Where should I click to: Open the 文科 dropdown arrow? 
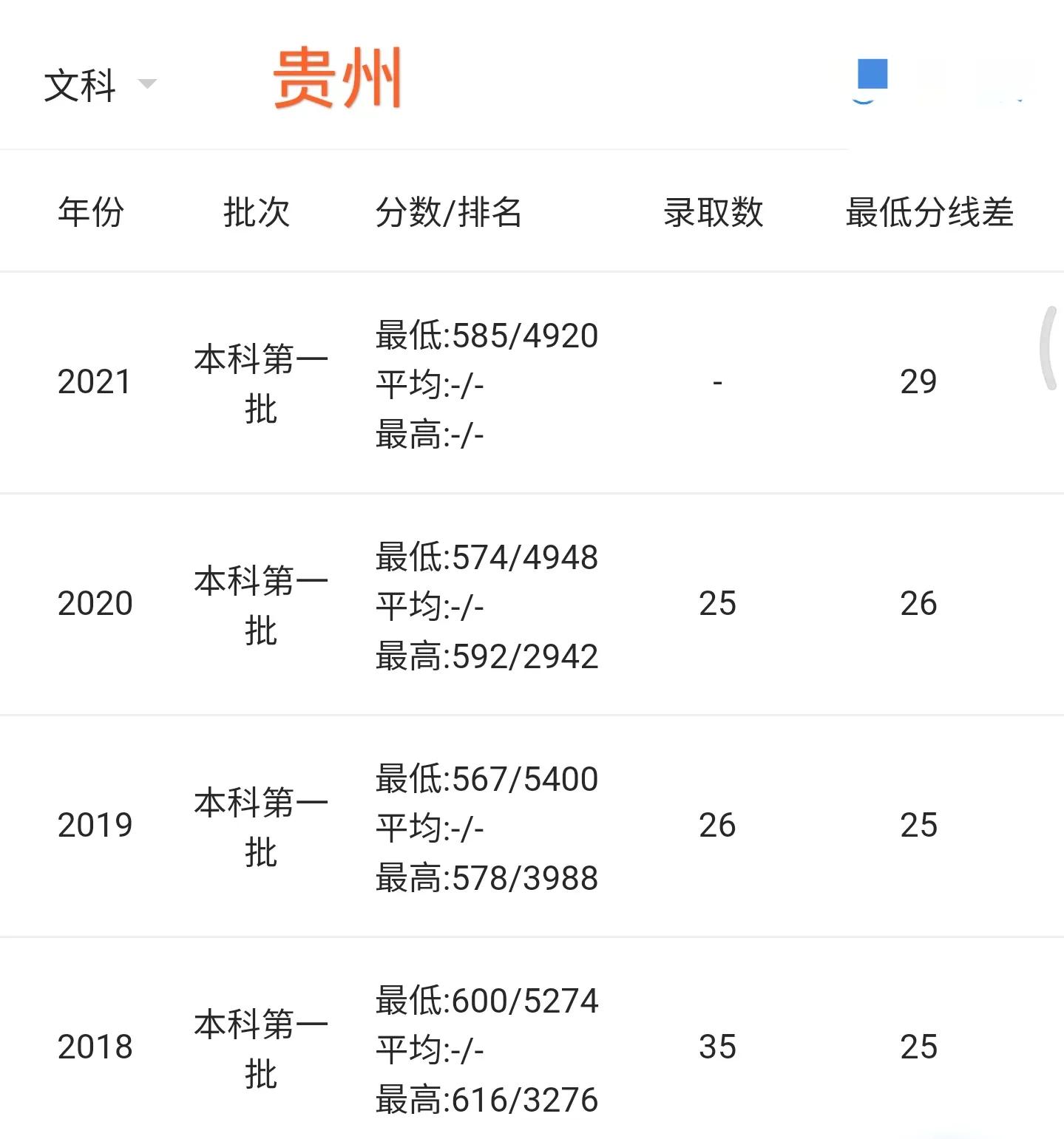(149, 85)
